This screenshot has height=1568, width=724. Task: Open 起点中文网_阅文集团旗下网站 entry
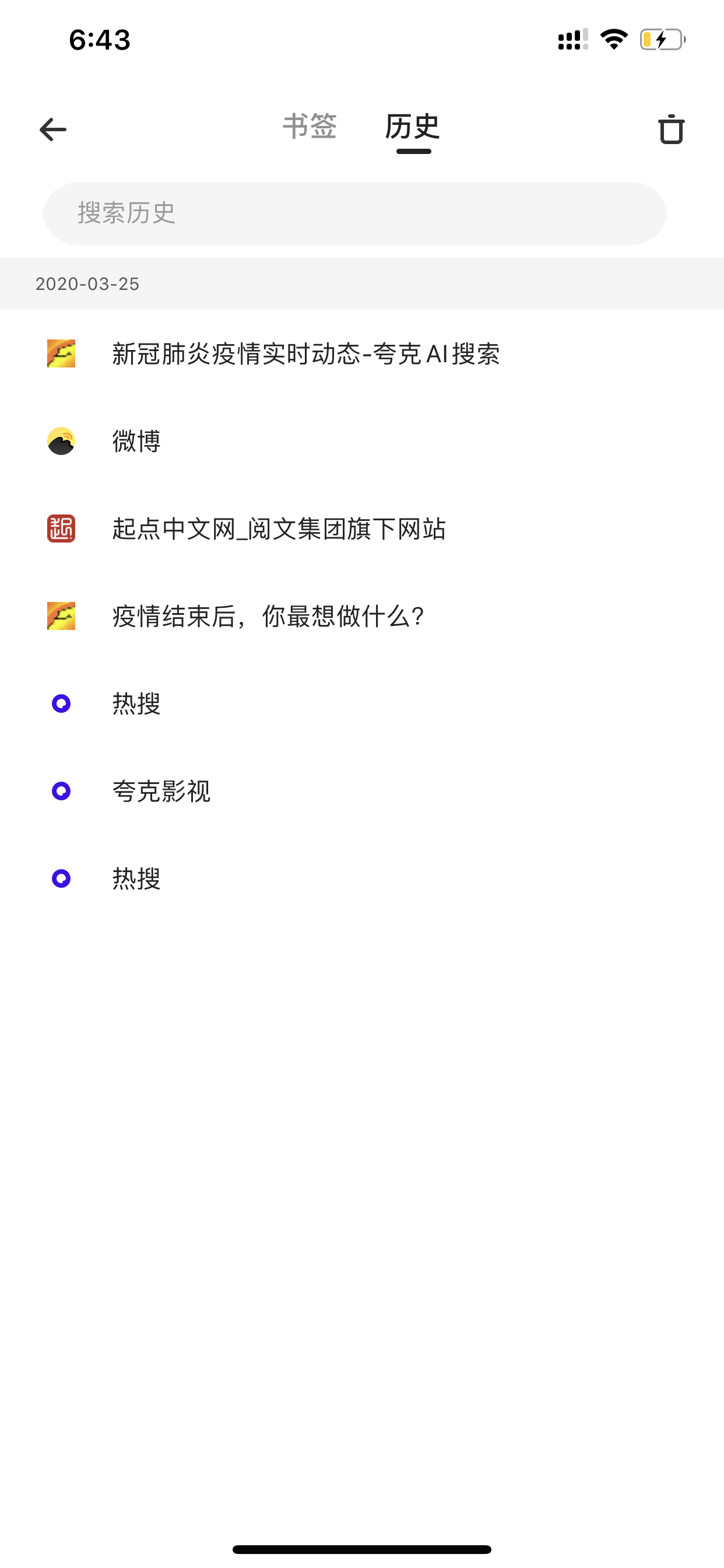coord(362,528)
